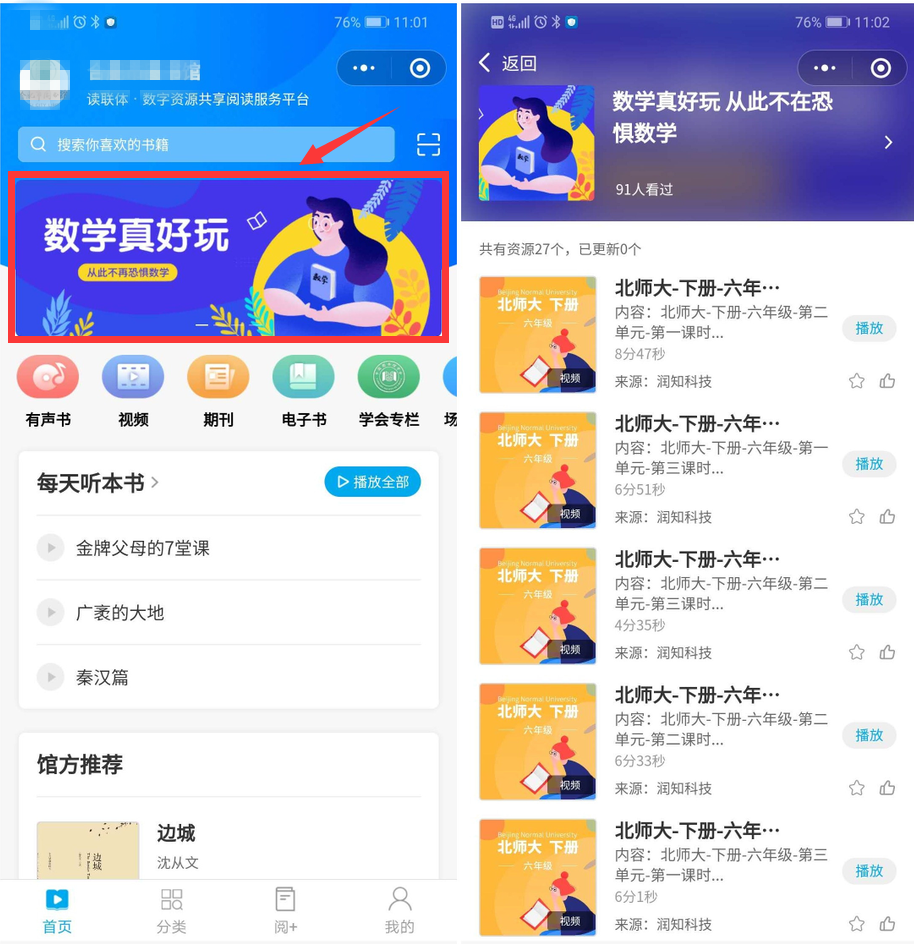914x944 pixels.
Task: Open the 有声书 audiobook section icon
Action: [x=47, y=378]
